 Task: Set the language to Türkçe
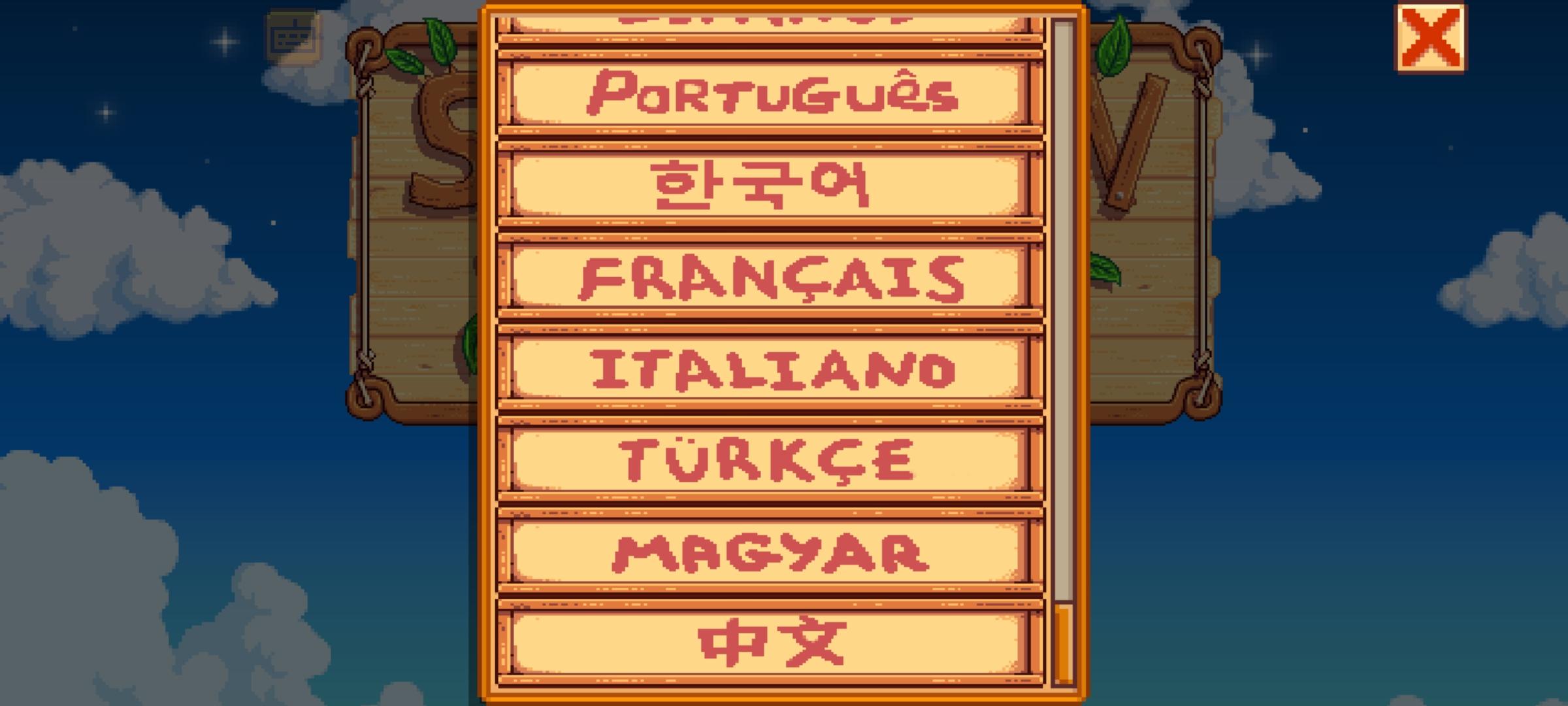pyautogui.click(x=771, y=461)
